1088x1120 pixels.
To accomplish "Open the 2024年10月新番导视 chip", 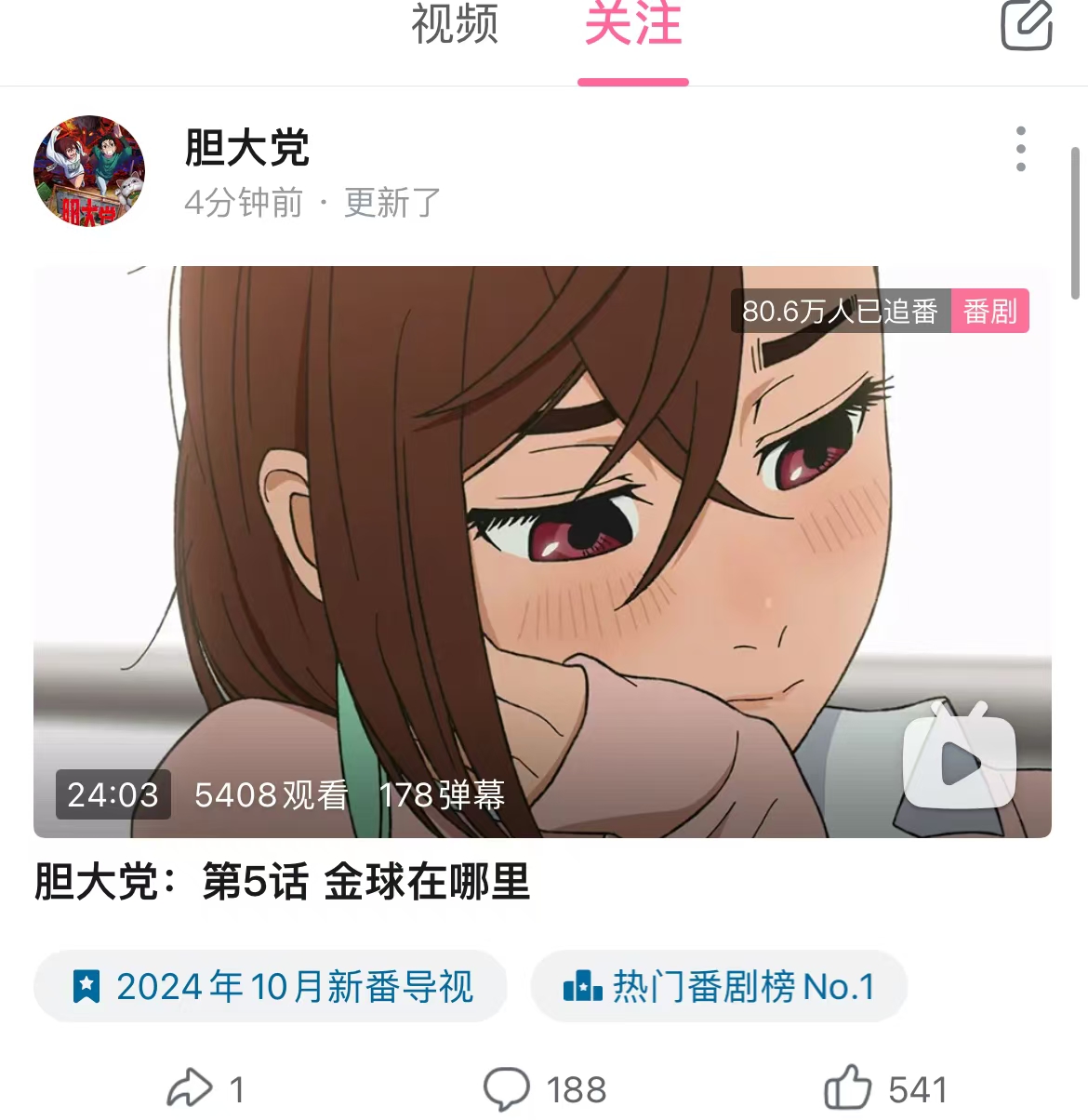I will [271, 986].
